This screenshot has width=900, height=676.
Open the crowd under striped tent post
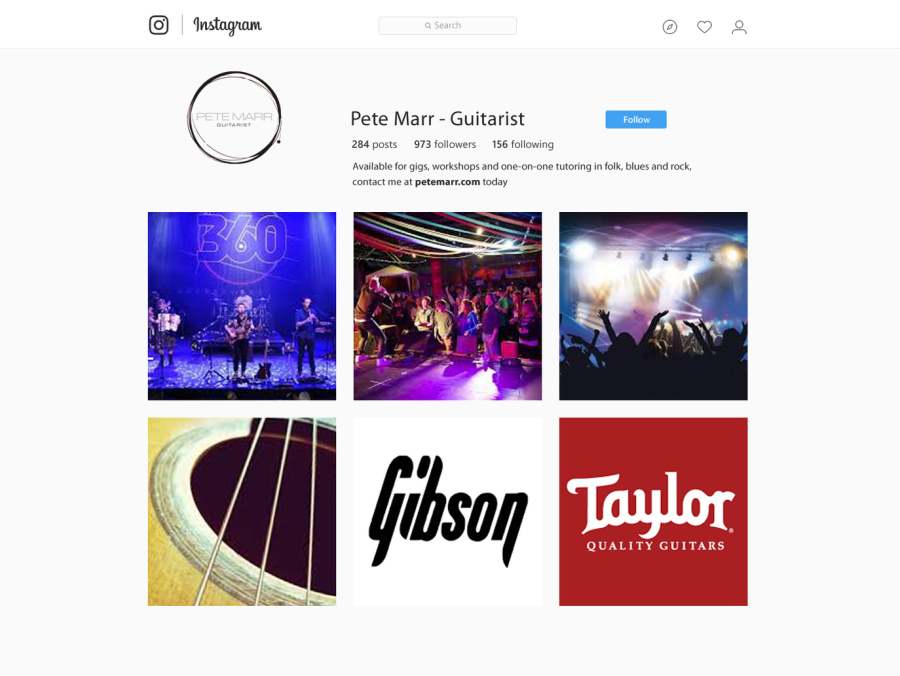[x=447, y=306]
